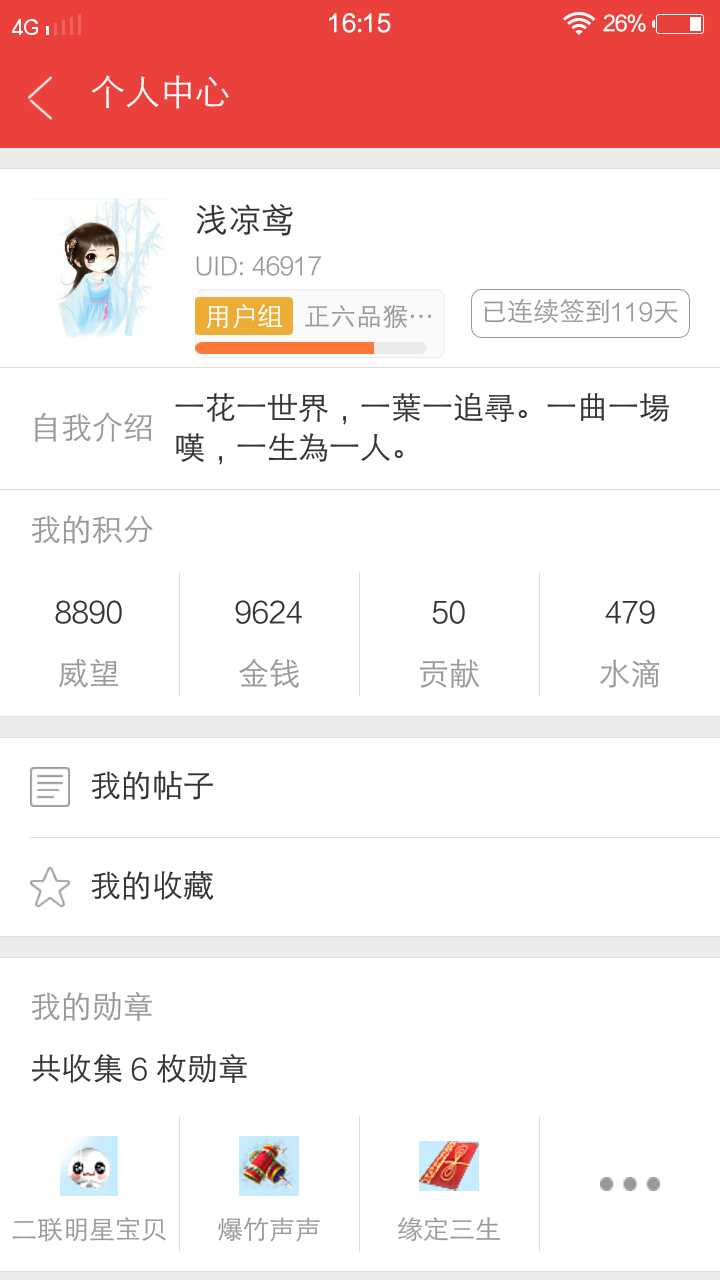Go back from 个人中心
720x1280 pixels.
pos(40,97)
